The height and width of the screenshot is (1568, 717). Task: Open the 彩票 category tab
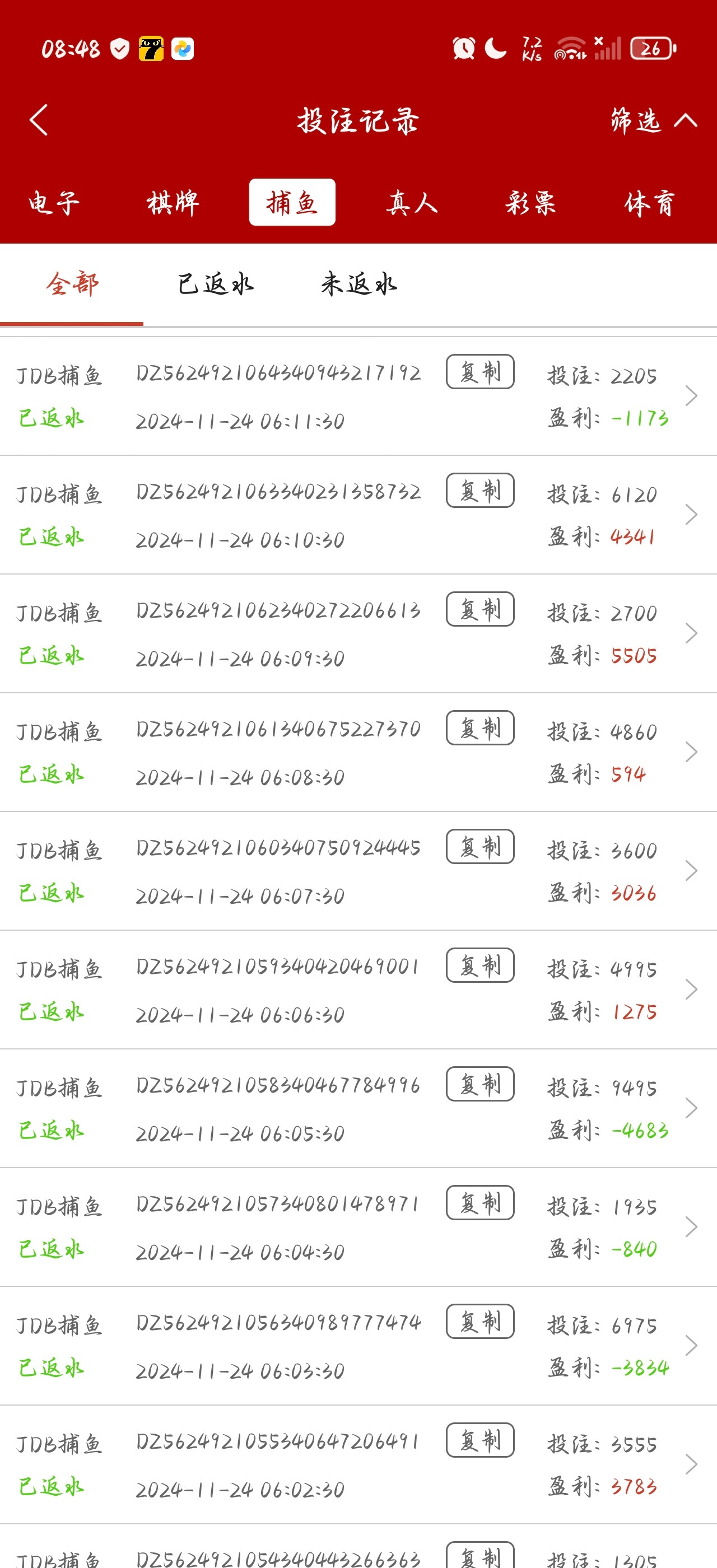click(x=530, y=203)
